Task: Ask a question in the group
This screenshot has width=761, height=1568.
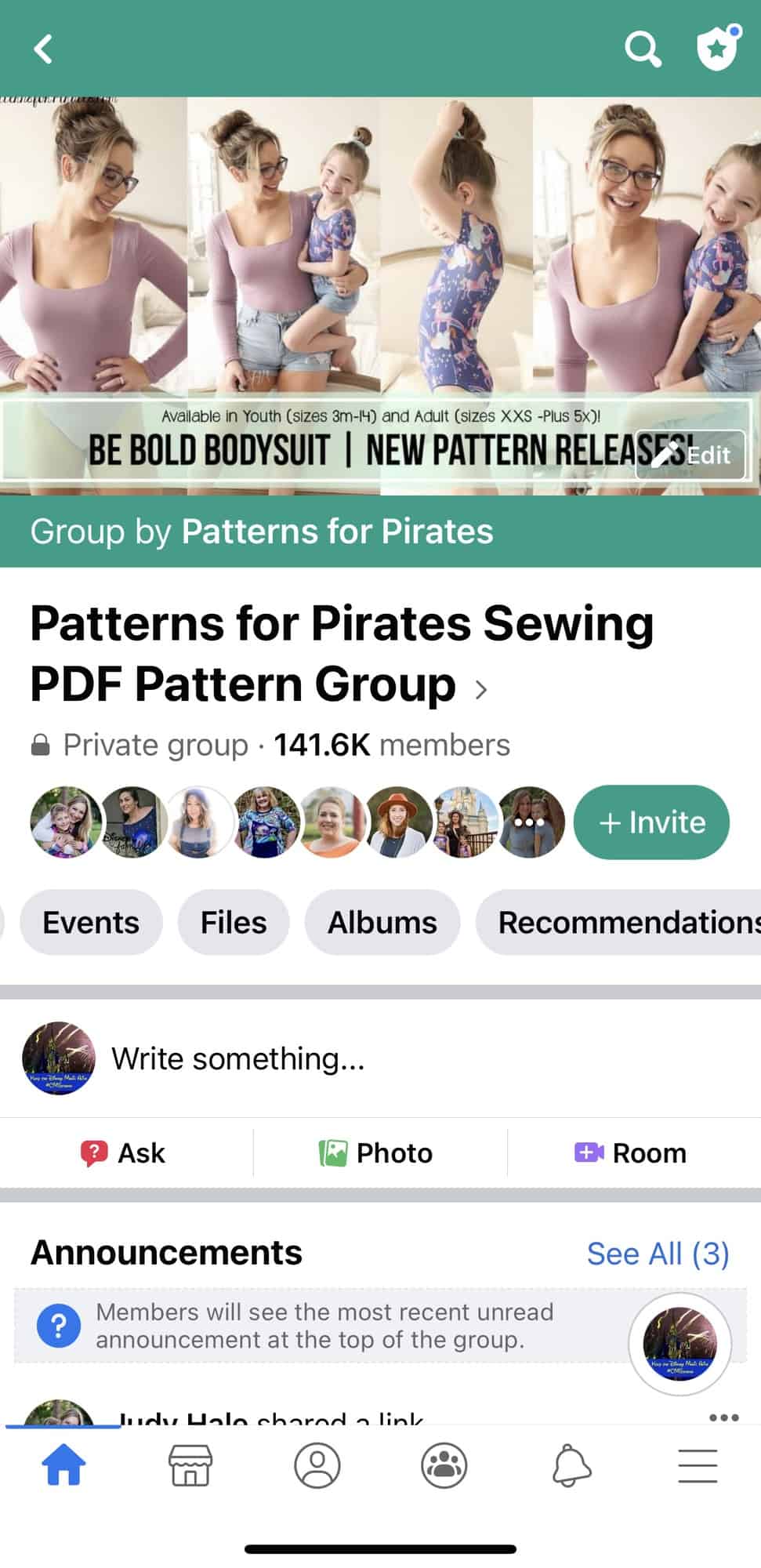Action: coord(124,1153)
